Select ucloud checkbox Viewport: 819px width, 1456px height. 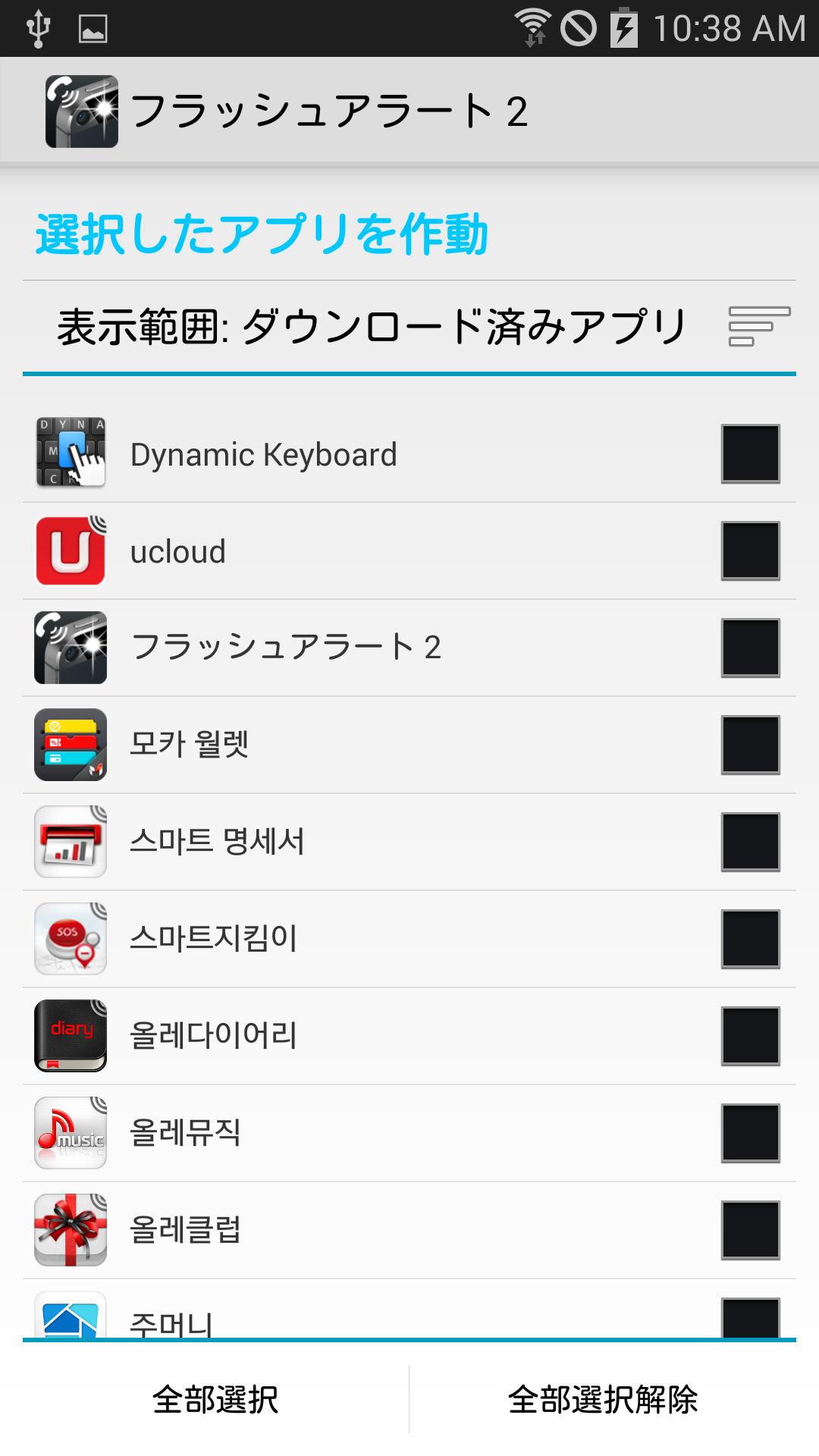[750, 551]
